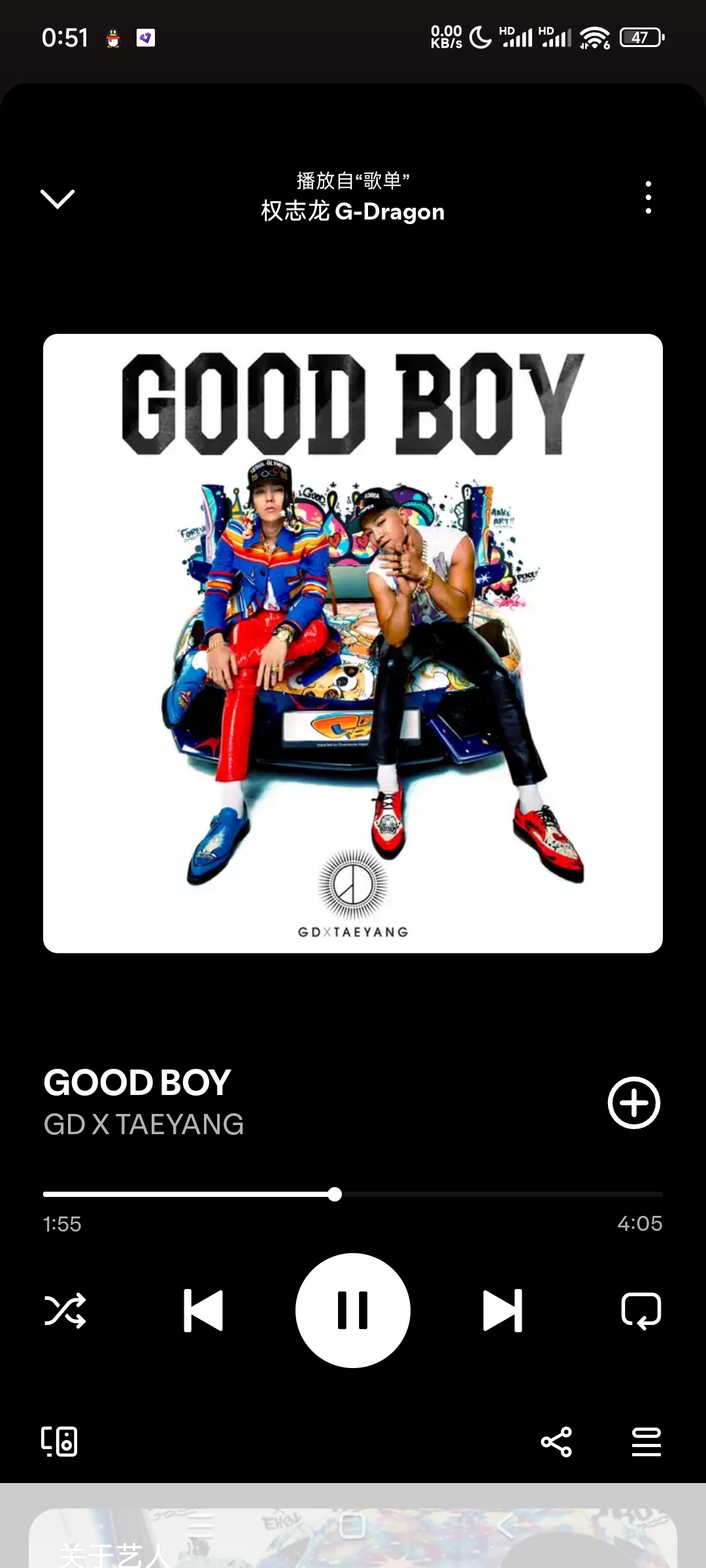706x1568 pixels.
Task: Open the three-dot overflow menu
Action: pyautogui.click(x=648, y=197)
